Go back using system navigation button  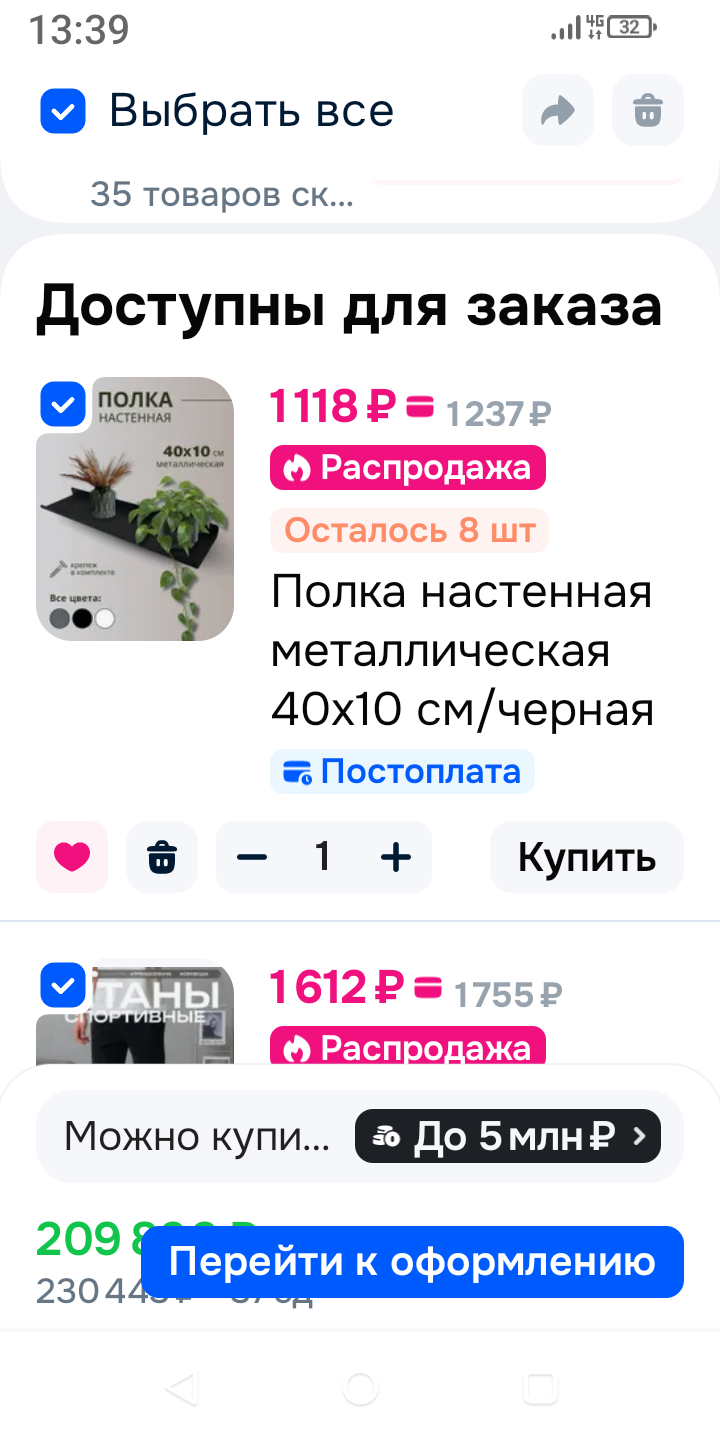pyautogui.click(x=181, y=1388)
